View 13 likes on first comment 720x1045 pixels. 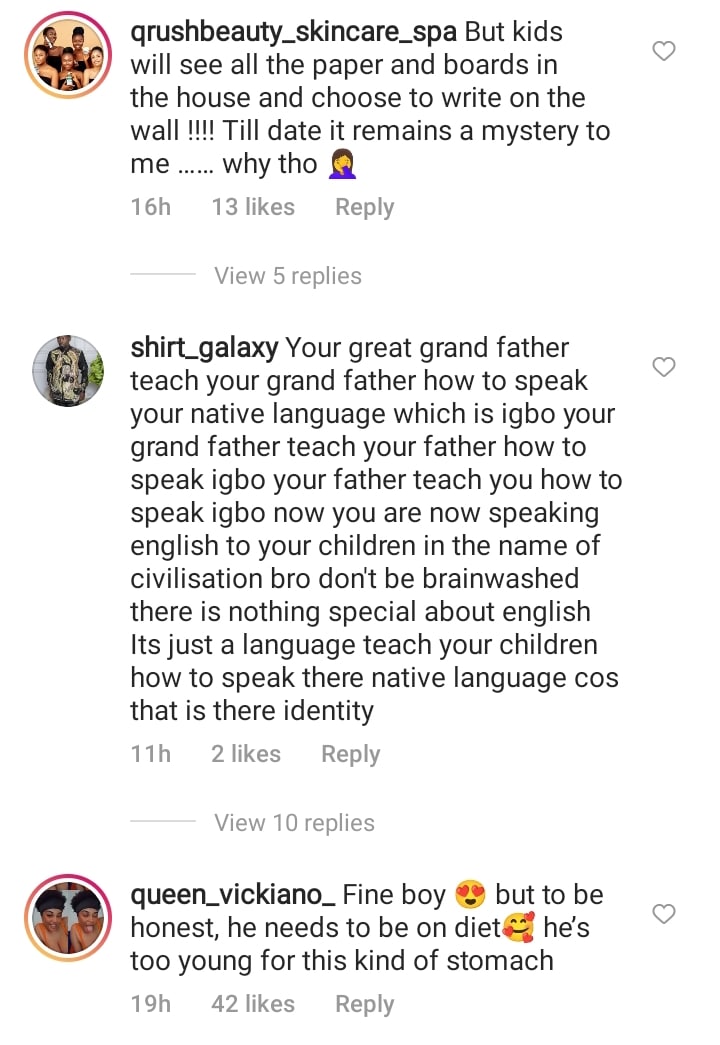[x=253, y=207]
